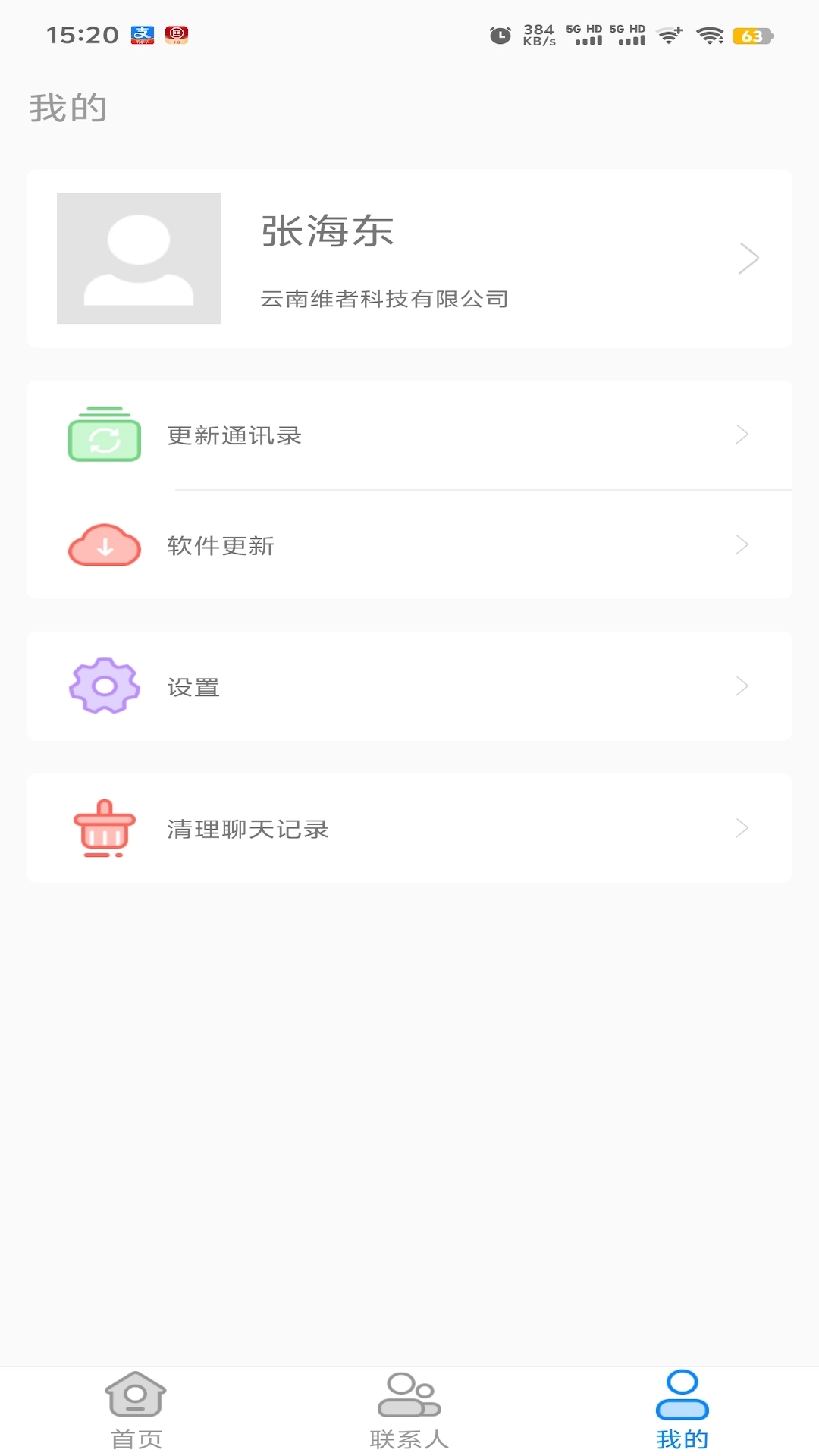Tap the red trash icon for clearing chats
Image resolution: width=819 pixels, height=1456 pixels.
(x=105, y=829)
